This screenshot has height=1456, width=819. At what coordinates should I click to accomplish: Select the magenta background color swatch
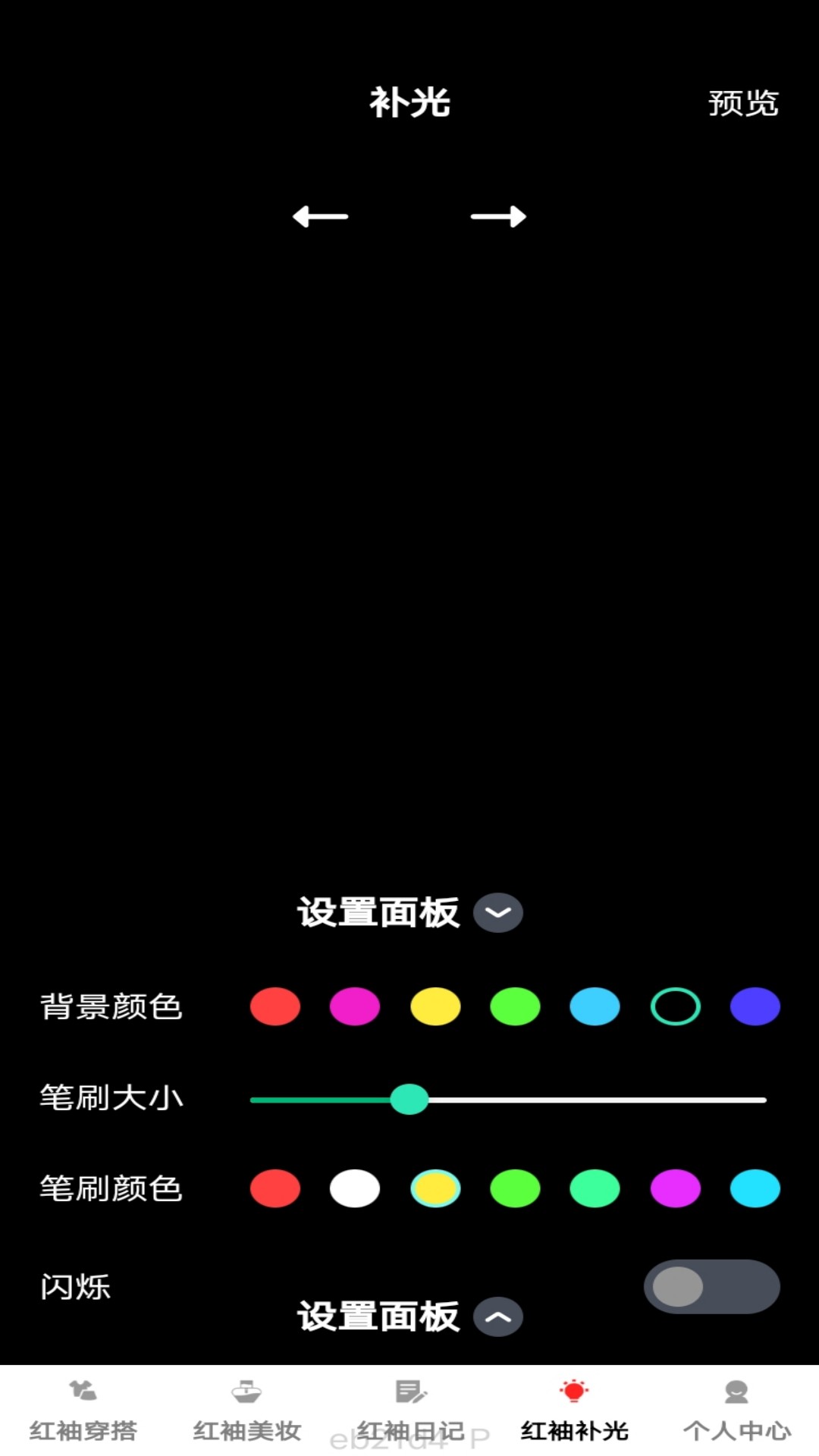pos(355,1006)
